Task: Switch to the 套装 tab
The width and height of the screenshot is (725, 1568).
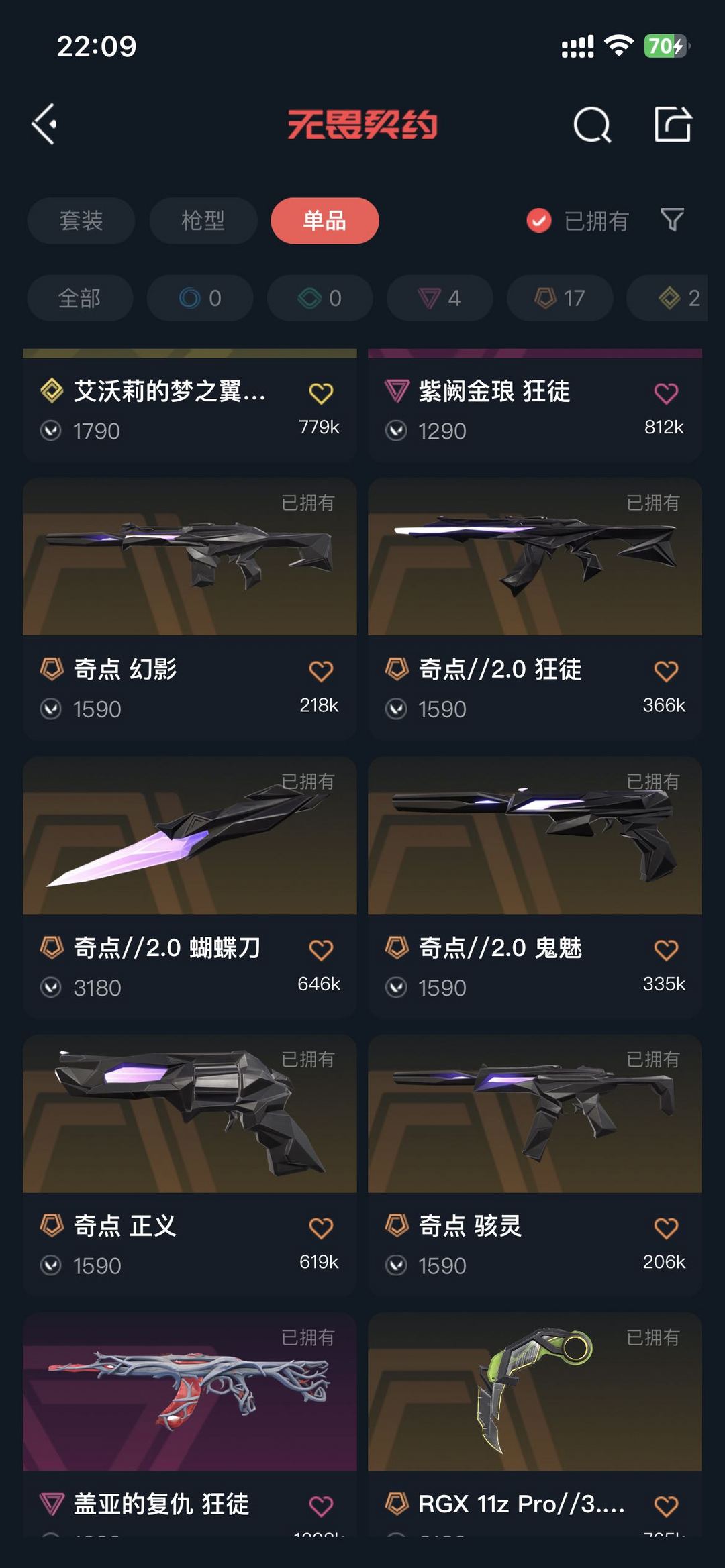Action: [81, 221]
